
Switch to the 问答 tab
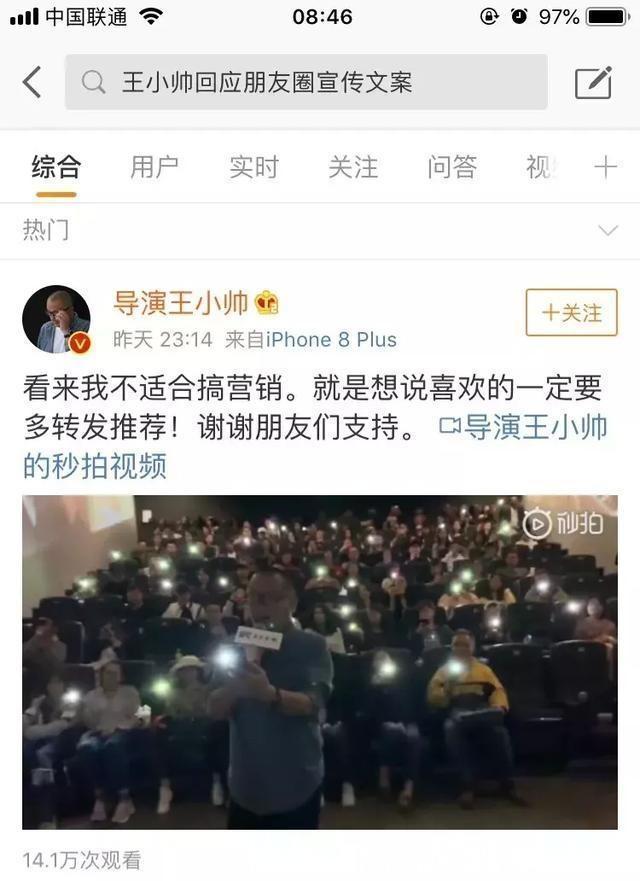click(x=452, y=167)
